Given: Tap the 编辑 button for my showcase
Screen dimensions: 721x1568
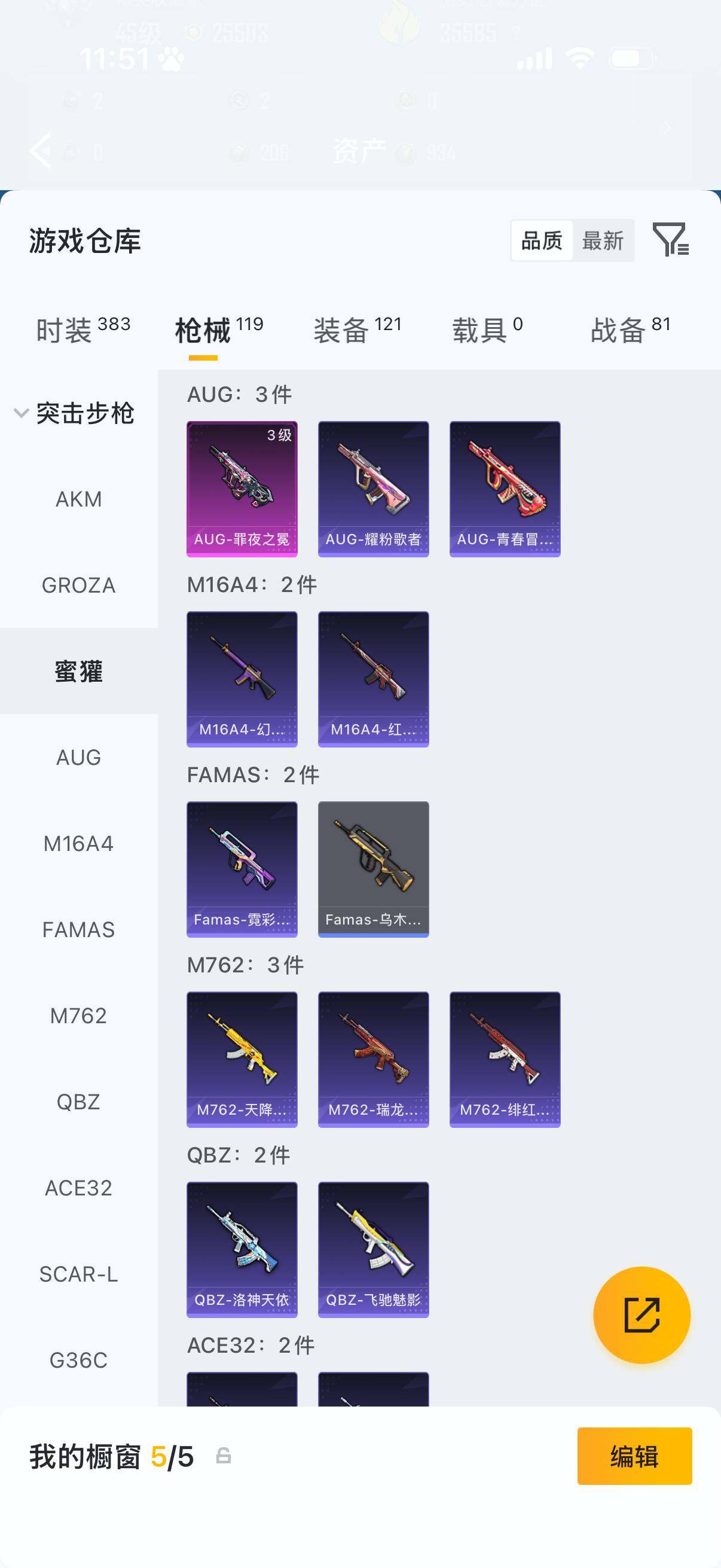Looking at the screenshot, I should point(634,1456).
